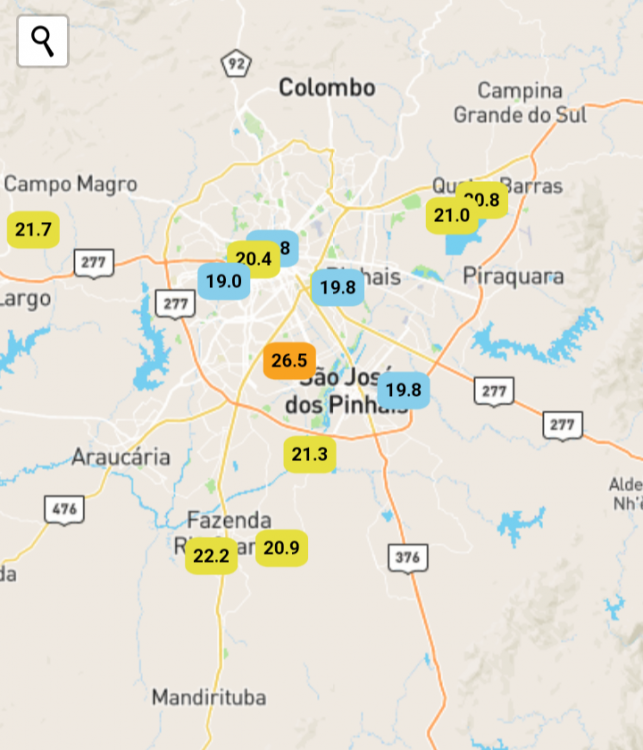This screenshot has height=750, width=643.
Task: Tap the 21.0 marker near Quatro Barras
Action: pos(451,215)
